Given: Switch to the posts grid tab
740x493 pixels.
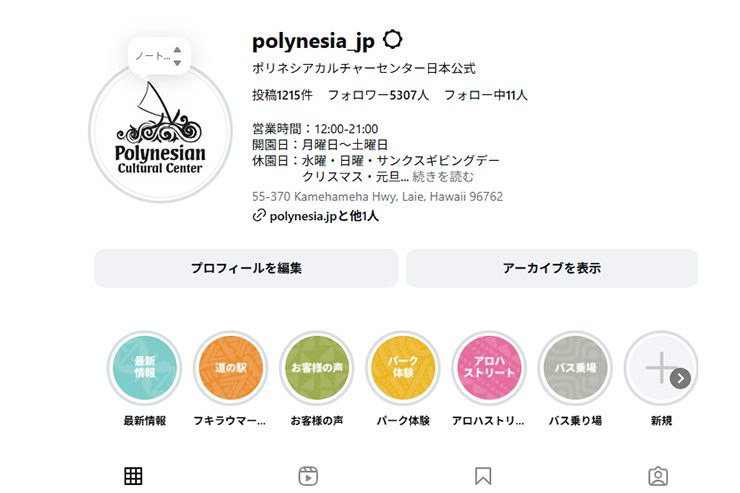Looking at the screenshot, I should [x=133, y=476].
